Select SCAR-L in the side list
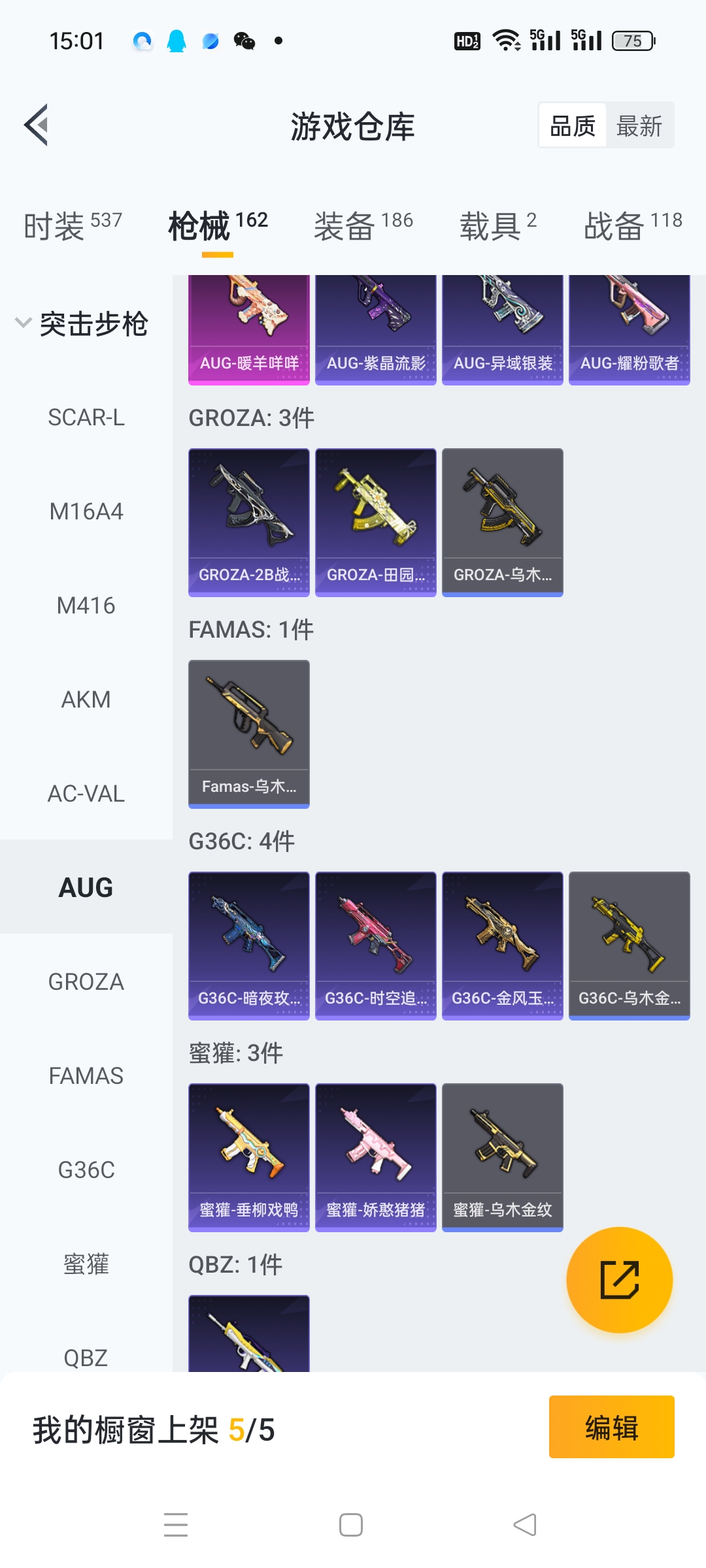The width and height of the screenshot is (706, 1568). coord(86,417)
